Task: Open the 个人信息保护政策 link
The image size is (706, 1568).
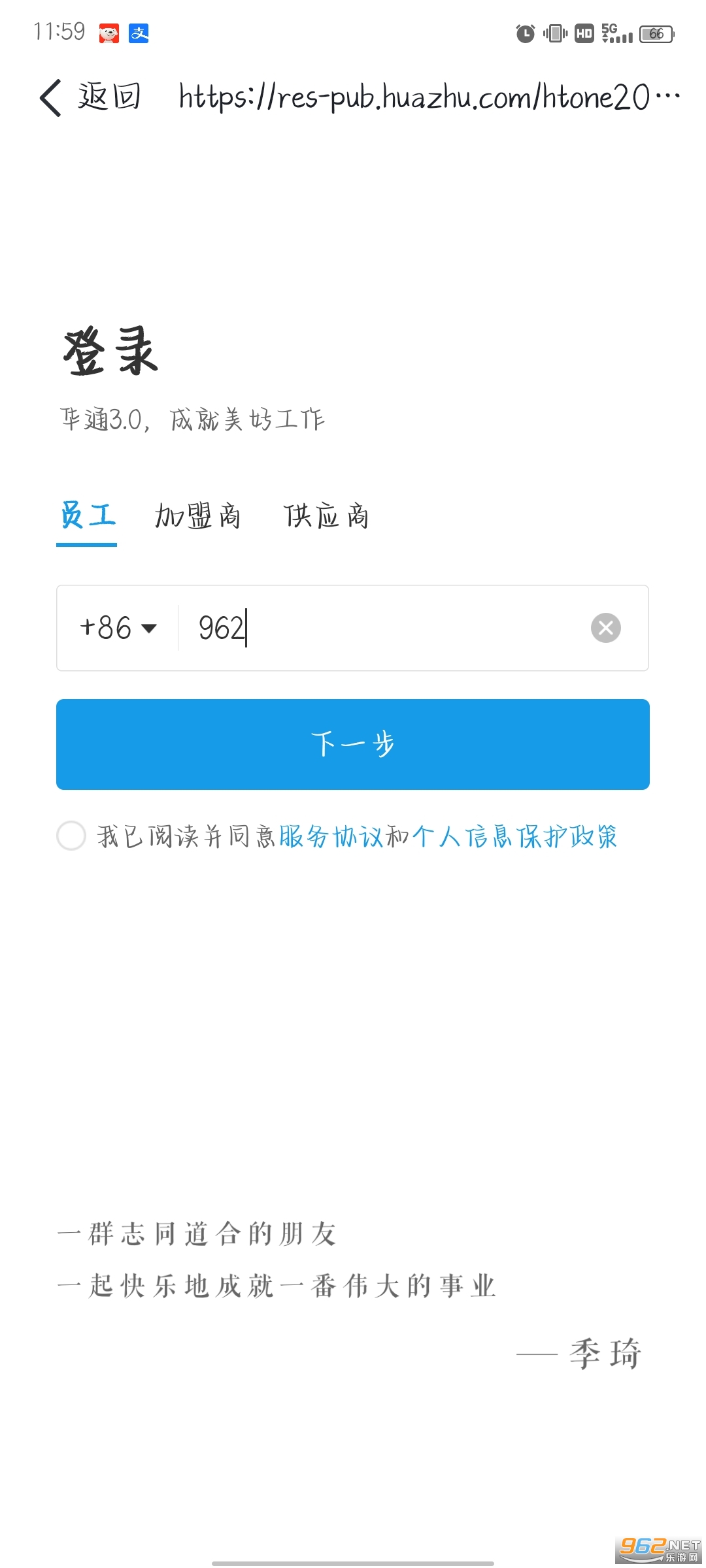Action: [x=514, y=836]
